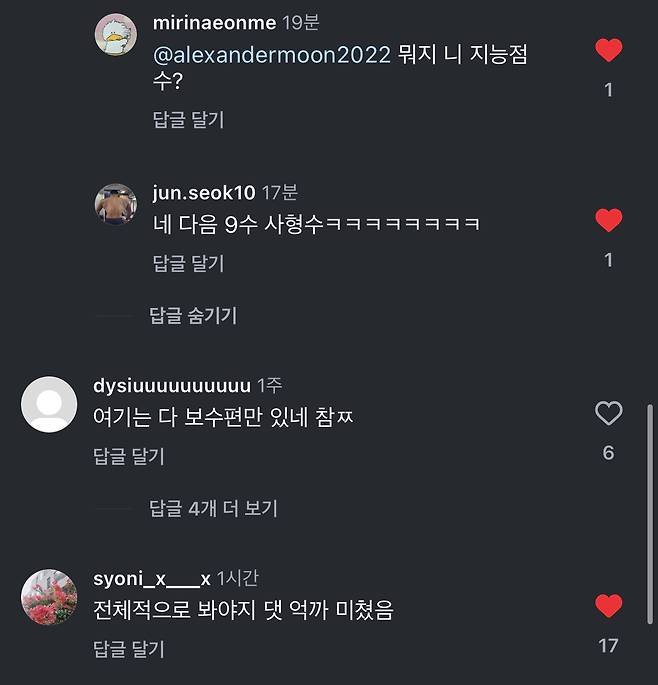Open the @alexandermoon2022 mention

pos(271,55)
